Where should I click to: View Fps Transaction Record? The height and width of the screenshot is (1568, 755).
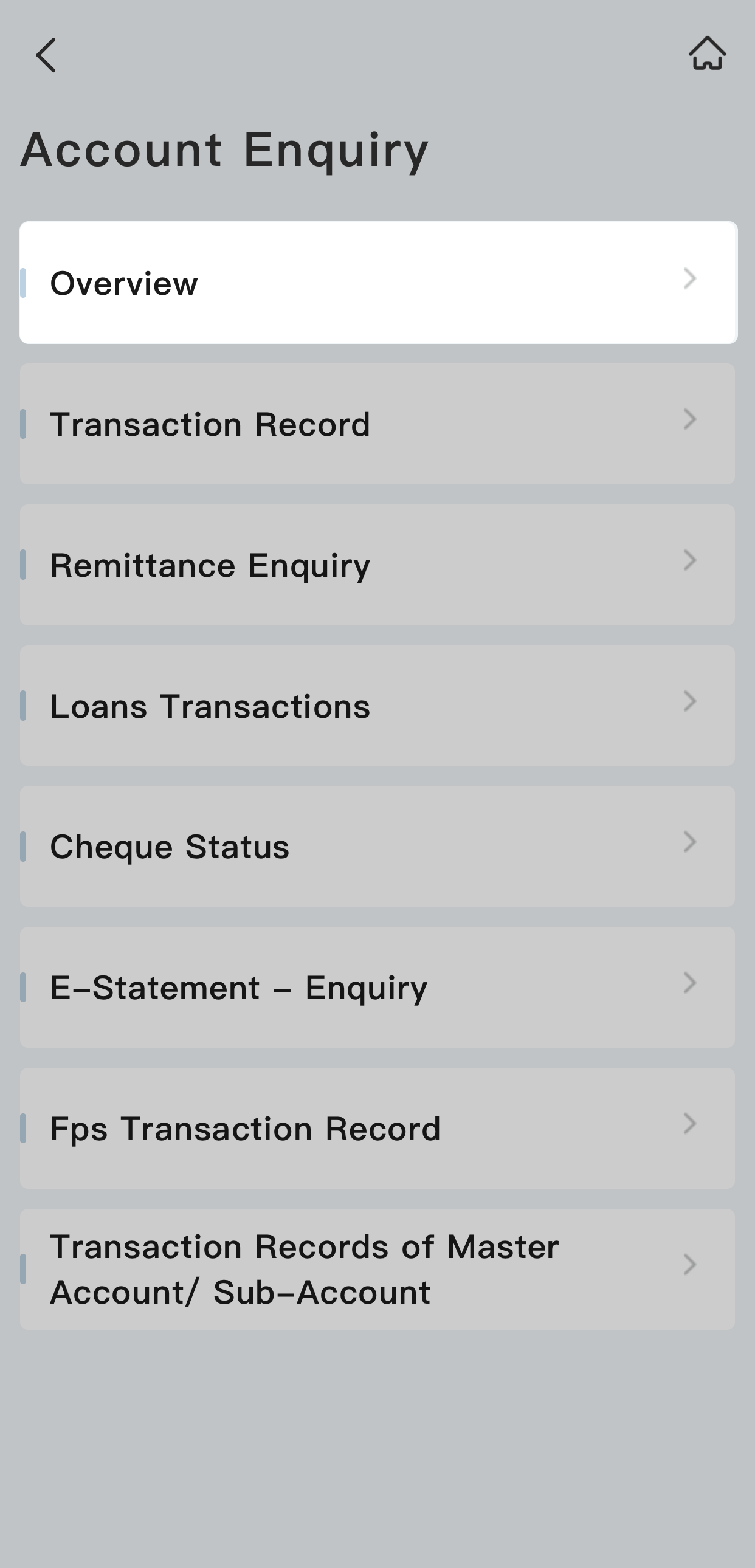[x=377, y=1129]
